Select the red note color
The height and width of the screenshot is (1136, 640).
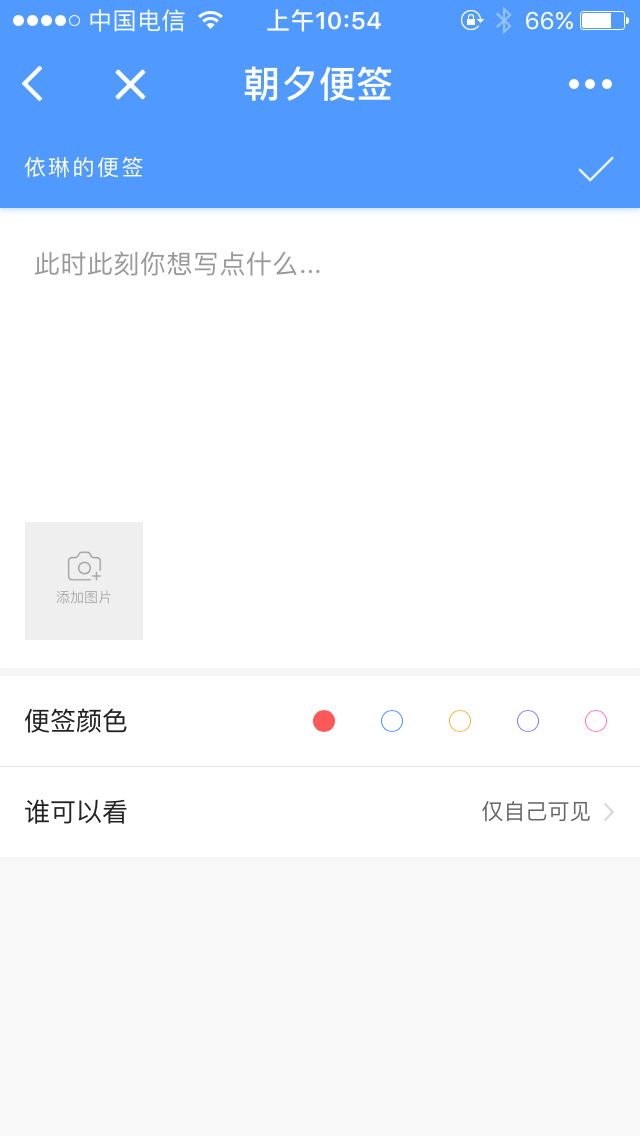tap(324, 721)
